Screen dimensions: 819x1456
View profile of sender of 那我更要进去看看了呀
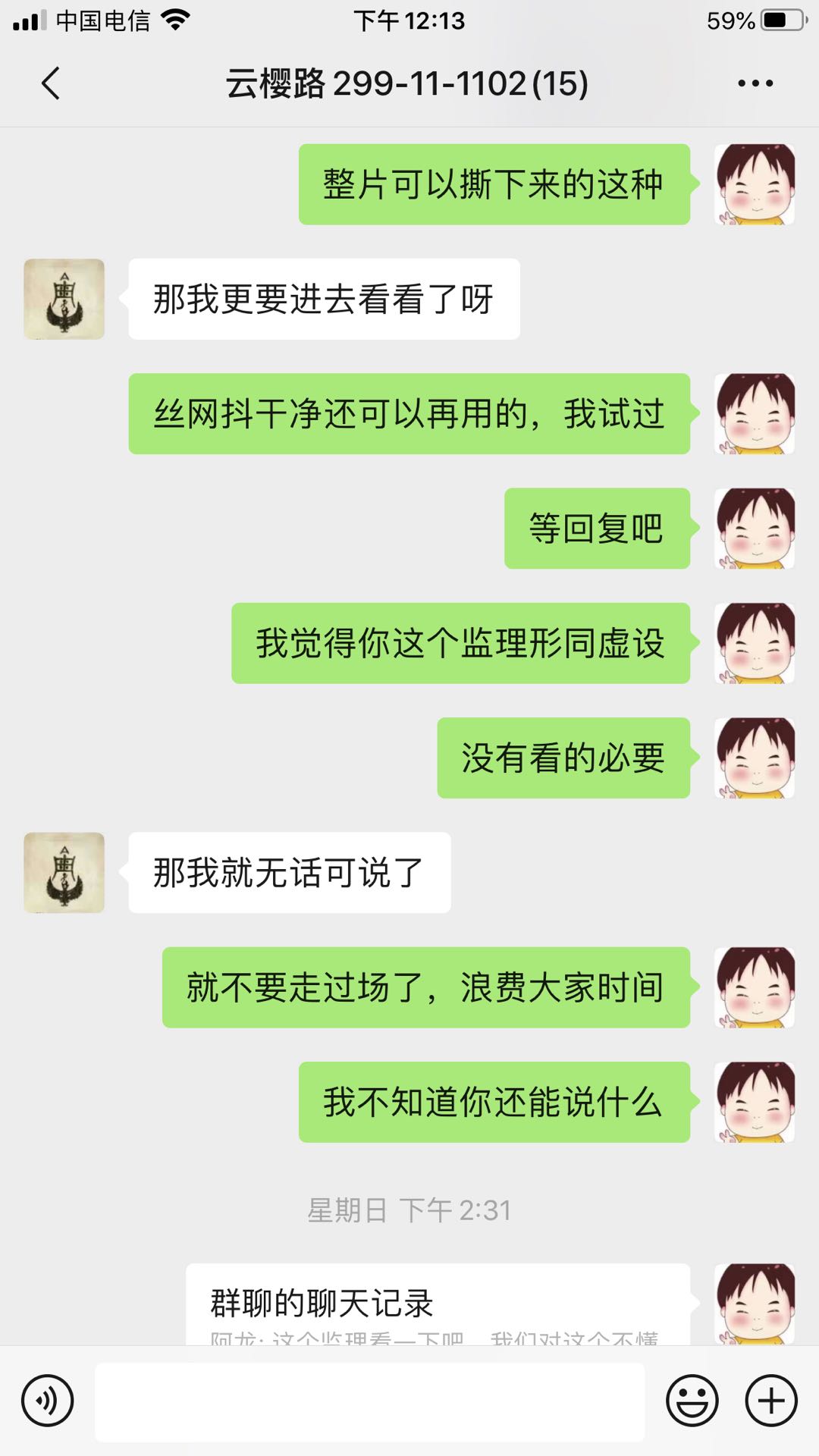pyautogui.click(x=64, y=299)
